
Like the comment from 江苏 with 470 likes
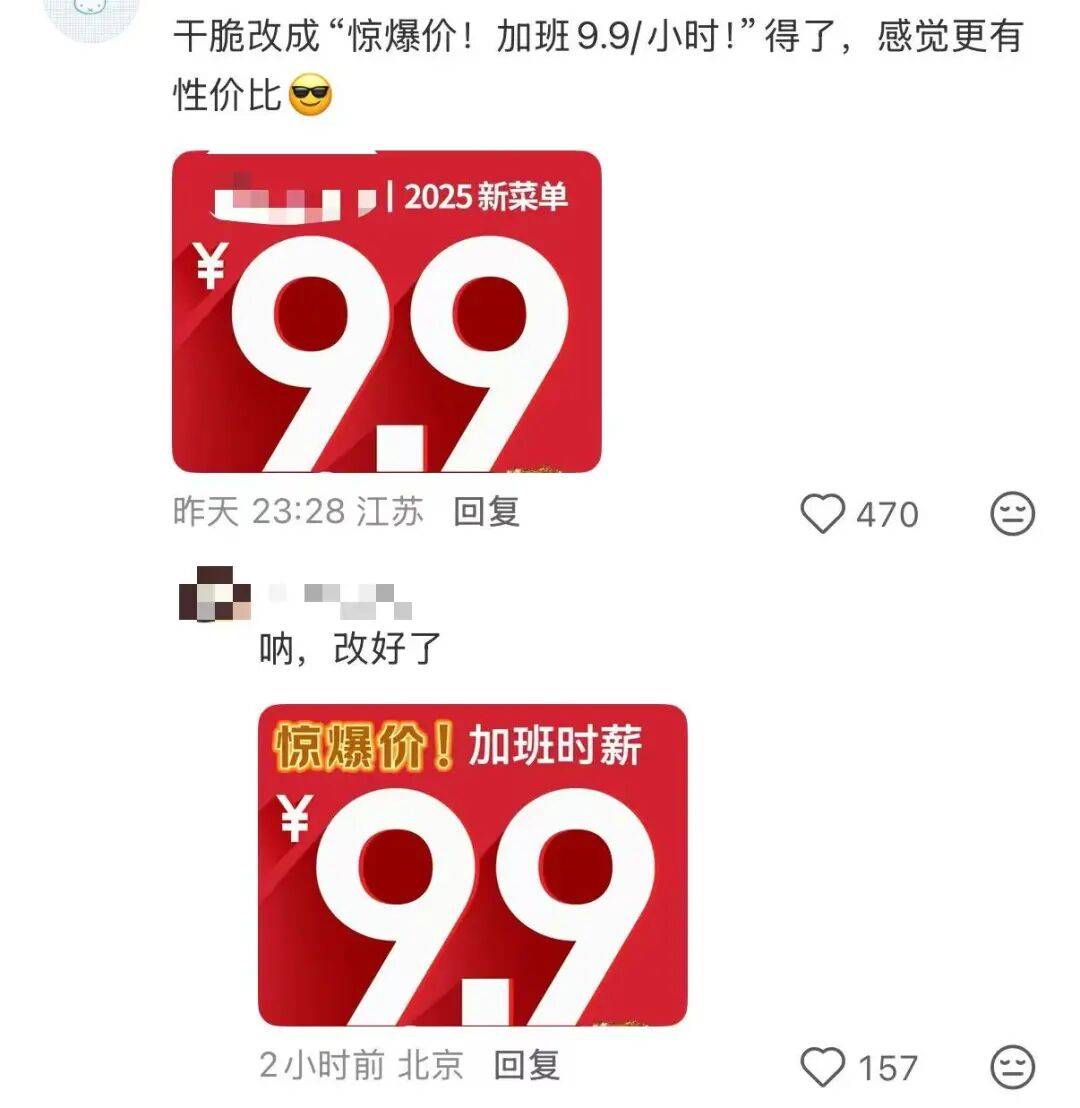pyautogui.click(x=825, y=514)
